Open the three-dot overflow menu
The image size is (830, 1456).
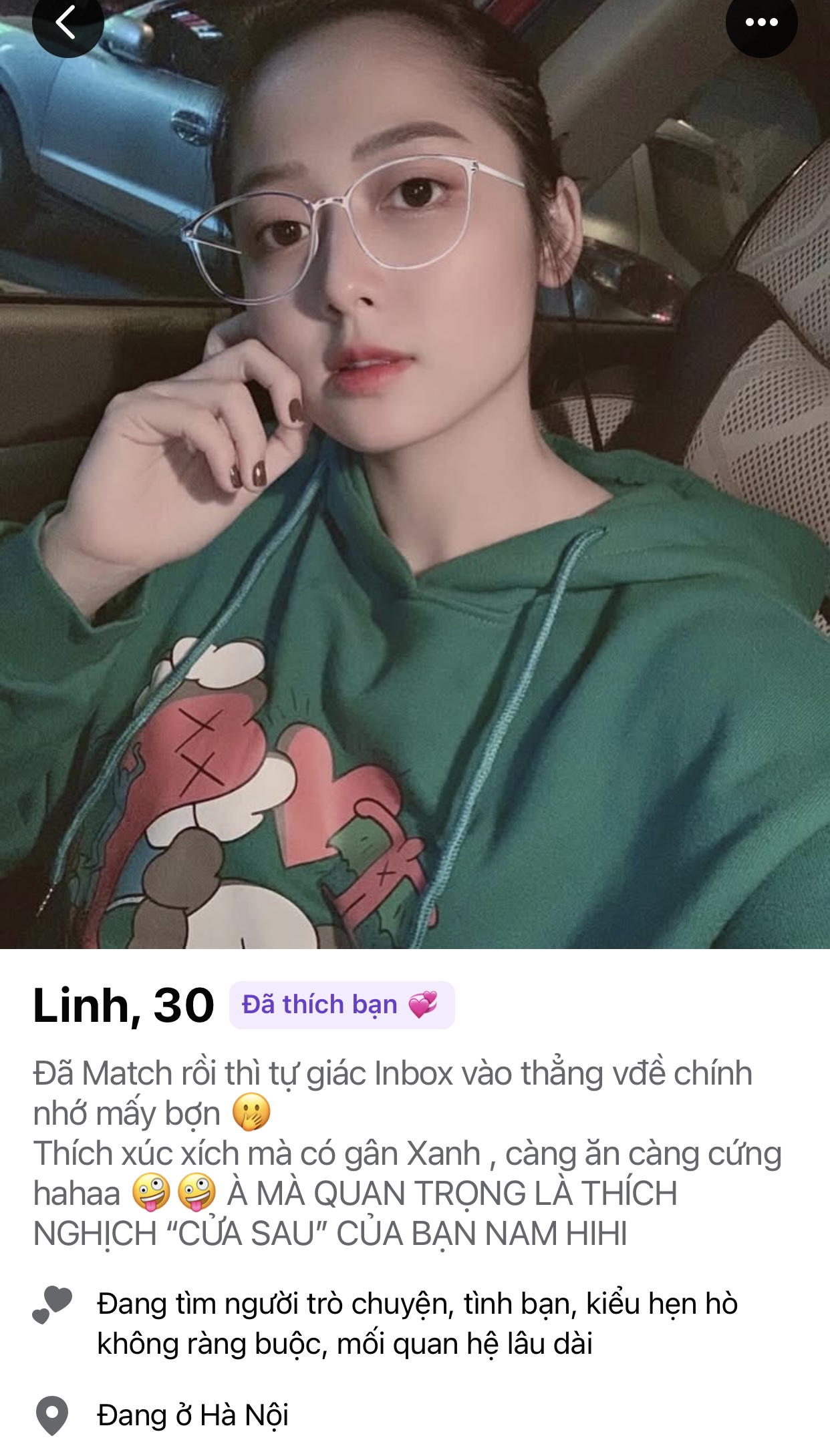761,23
